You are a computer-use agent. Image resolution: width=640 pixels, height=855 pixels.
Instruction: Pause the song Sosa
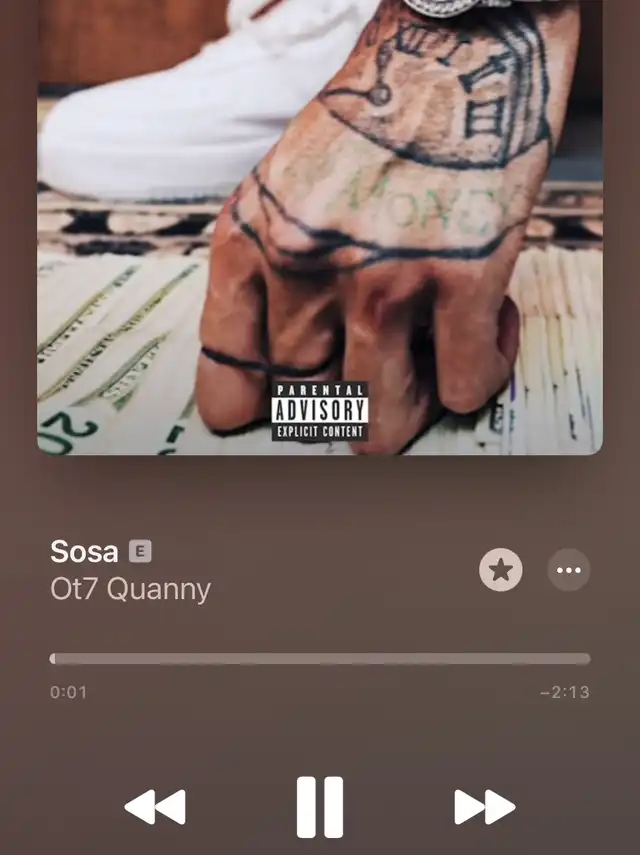[x=320, y=806]
